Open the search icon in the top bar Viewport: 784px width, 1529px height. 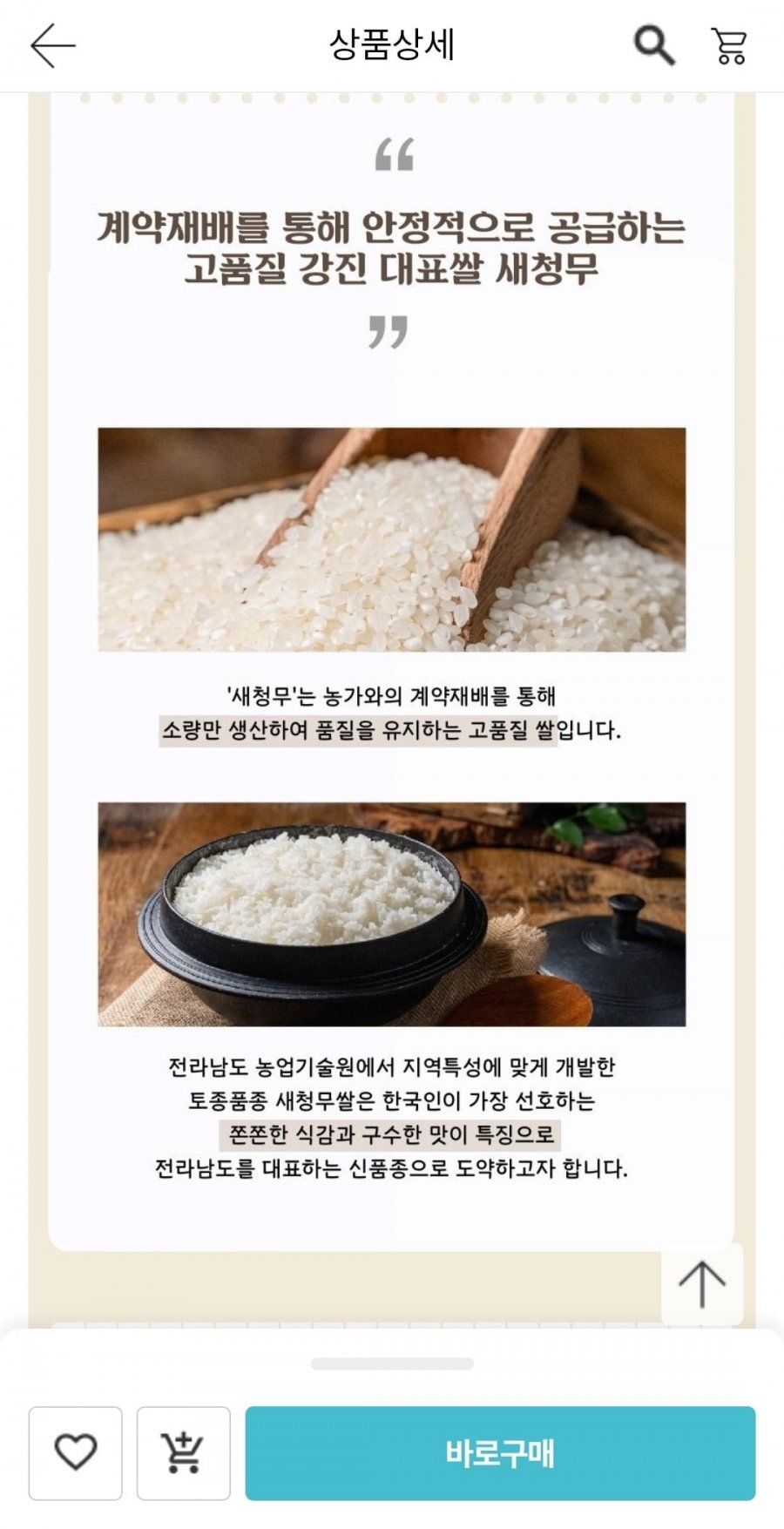(x=653, y=45)
